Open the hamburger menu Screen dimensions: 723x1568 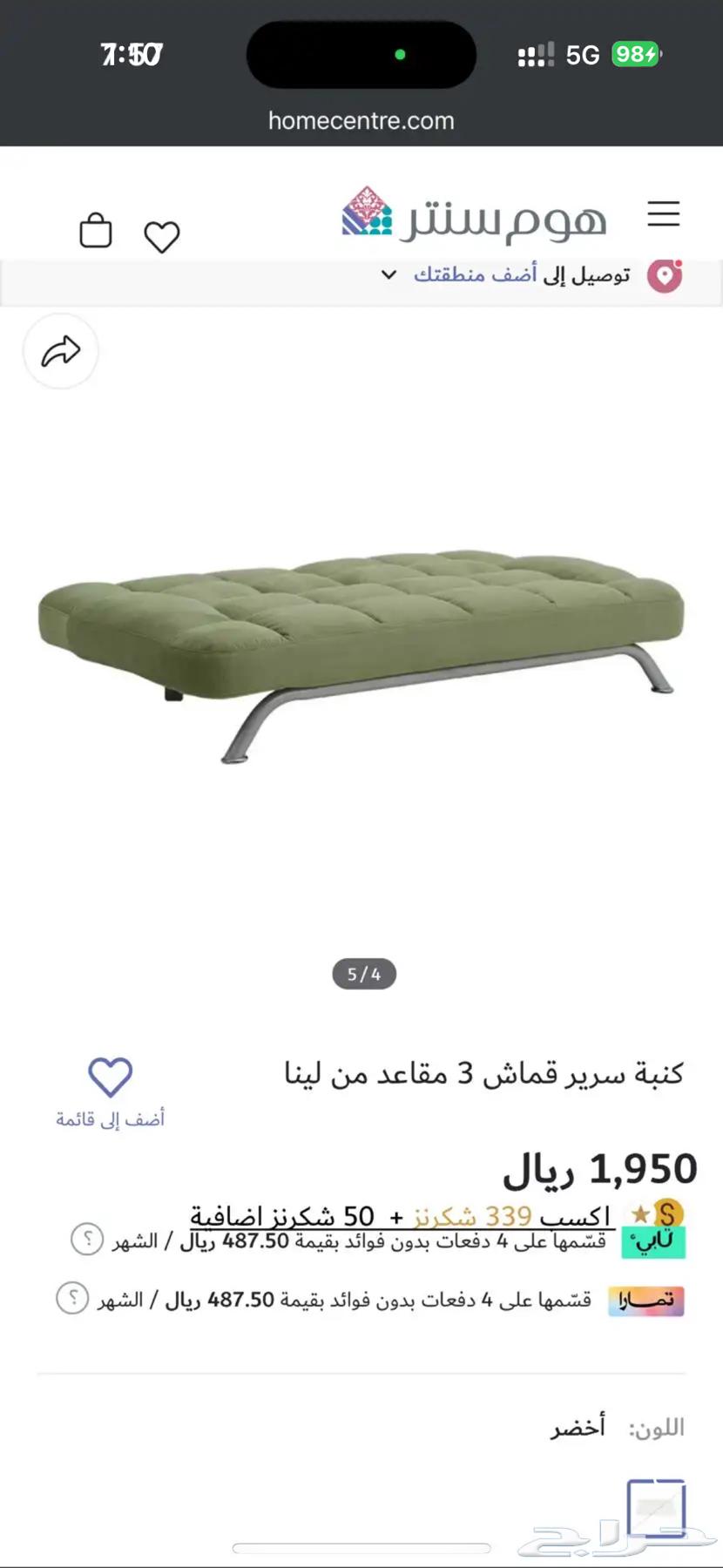click(664, 214)
